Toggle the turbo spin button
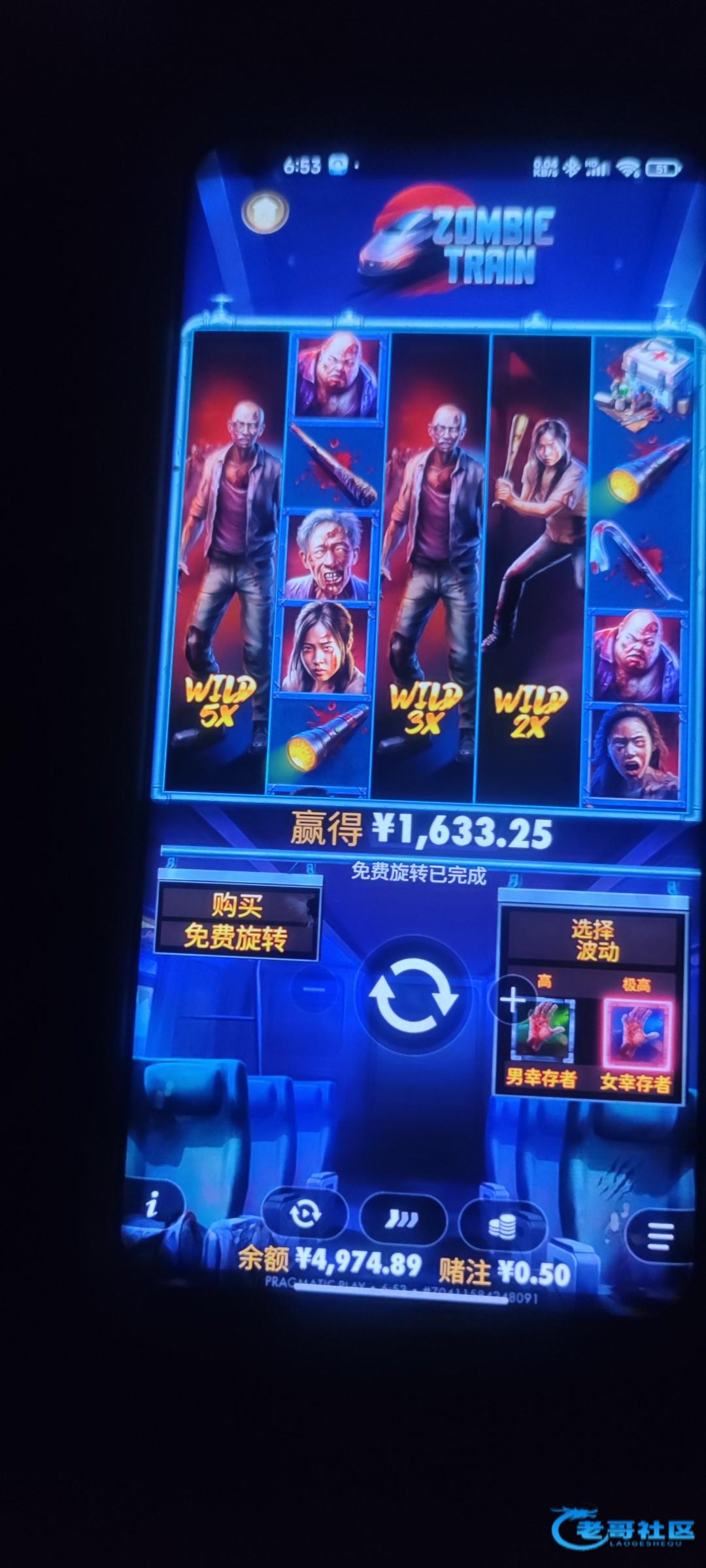 (x=403, y=1219)
